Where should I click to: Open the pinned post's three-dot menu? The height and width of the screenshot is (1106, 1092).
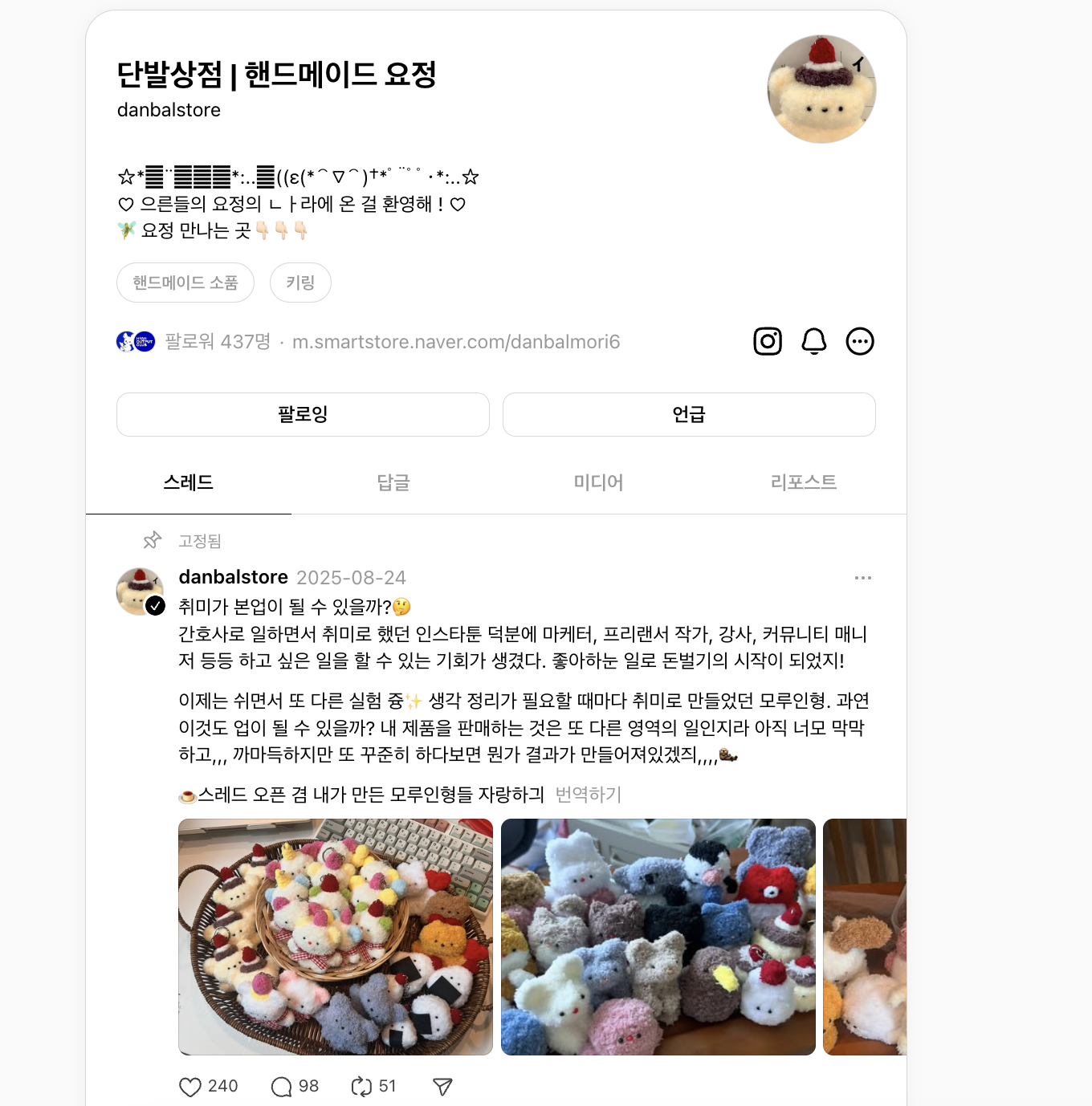pyautogui.click(x=863, y=578)
